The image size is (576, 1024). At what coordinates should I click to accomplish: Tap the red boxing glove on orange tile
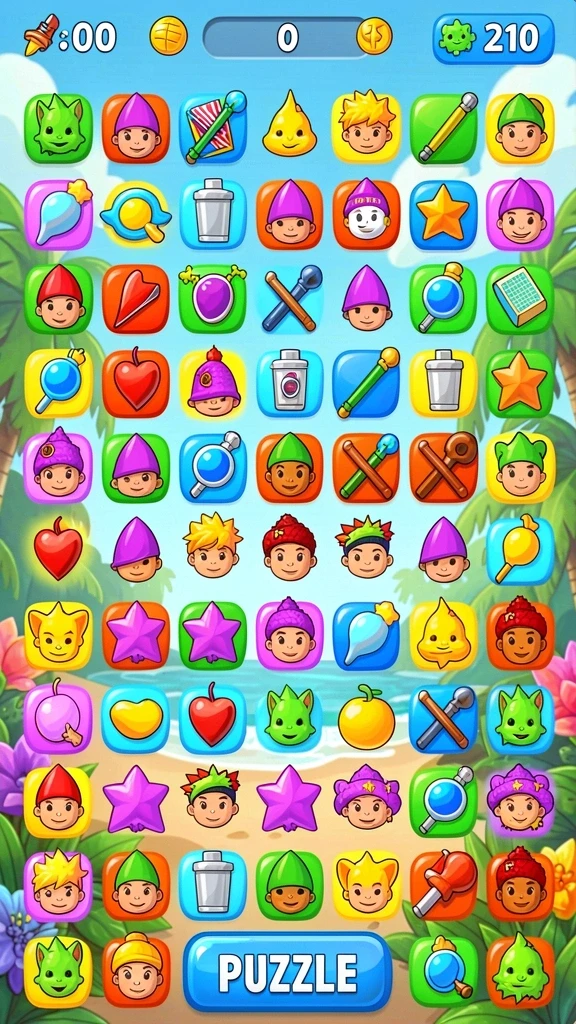(x=443, y=885)
